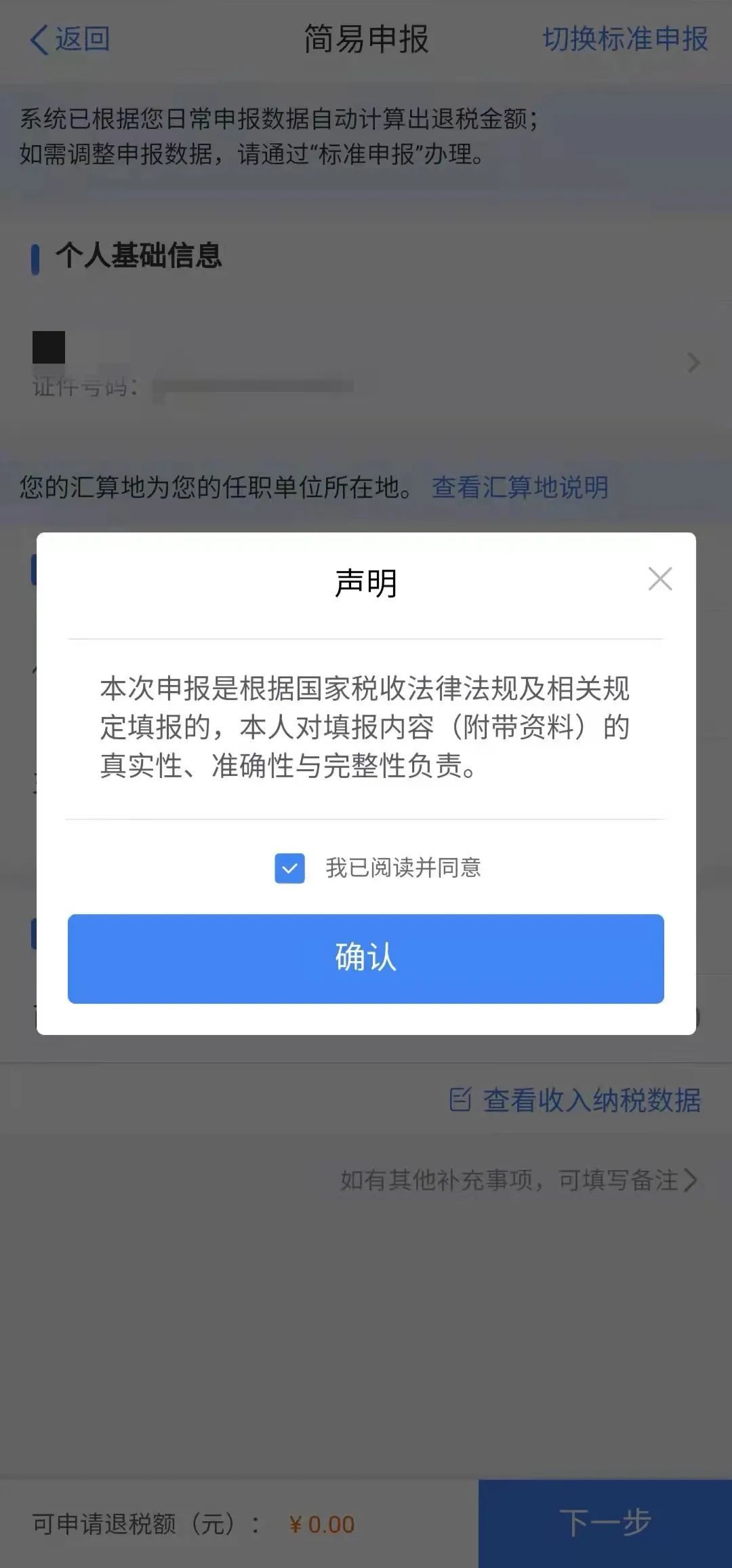Select the 简易申报 header
This screenshot has width=732, height=1568.
[366, 40]
